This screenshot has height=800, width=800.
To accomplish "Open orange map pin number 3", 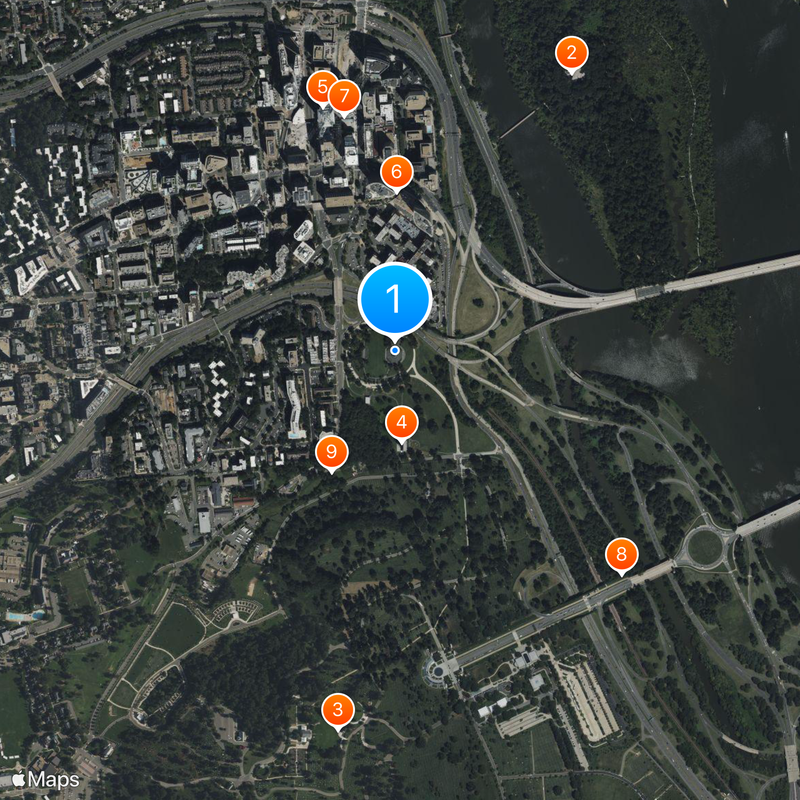I will pos(338,710).
